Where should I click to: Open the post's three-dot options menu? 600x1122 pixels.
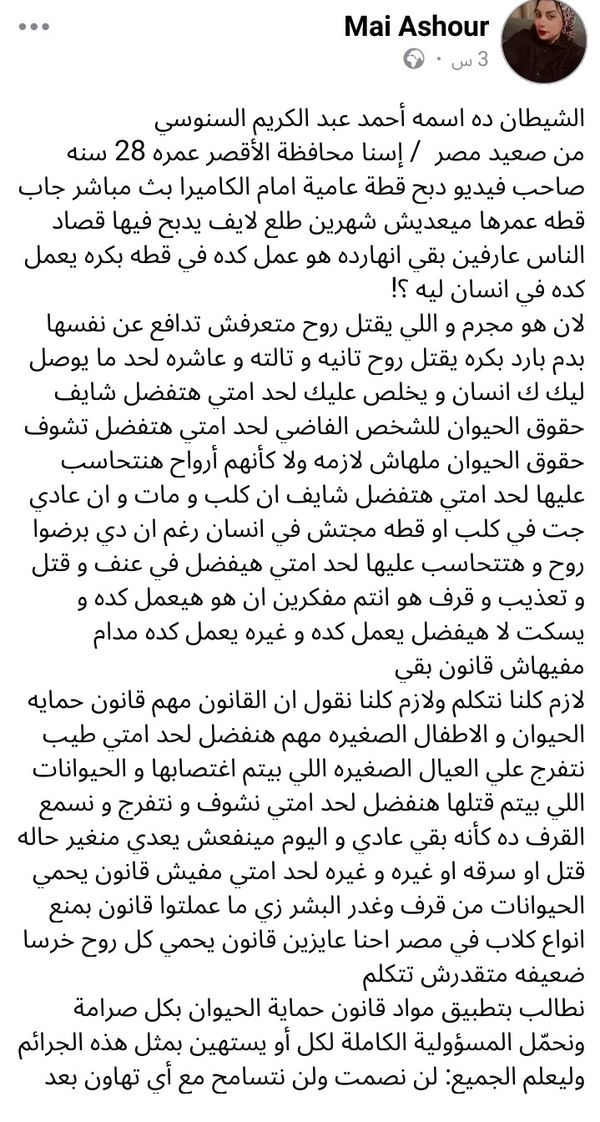[34, 27]
